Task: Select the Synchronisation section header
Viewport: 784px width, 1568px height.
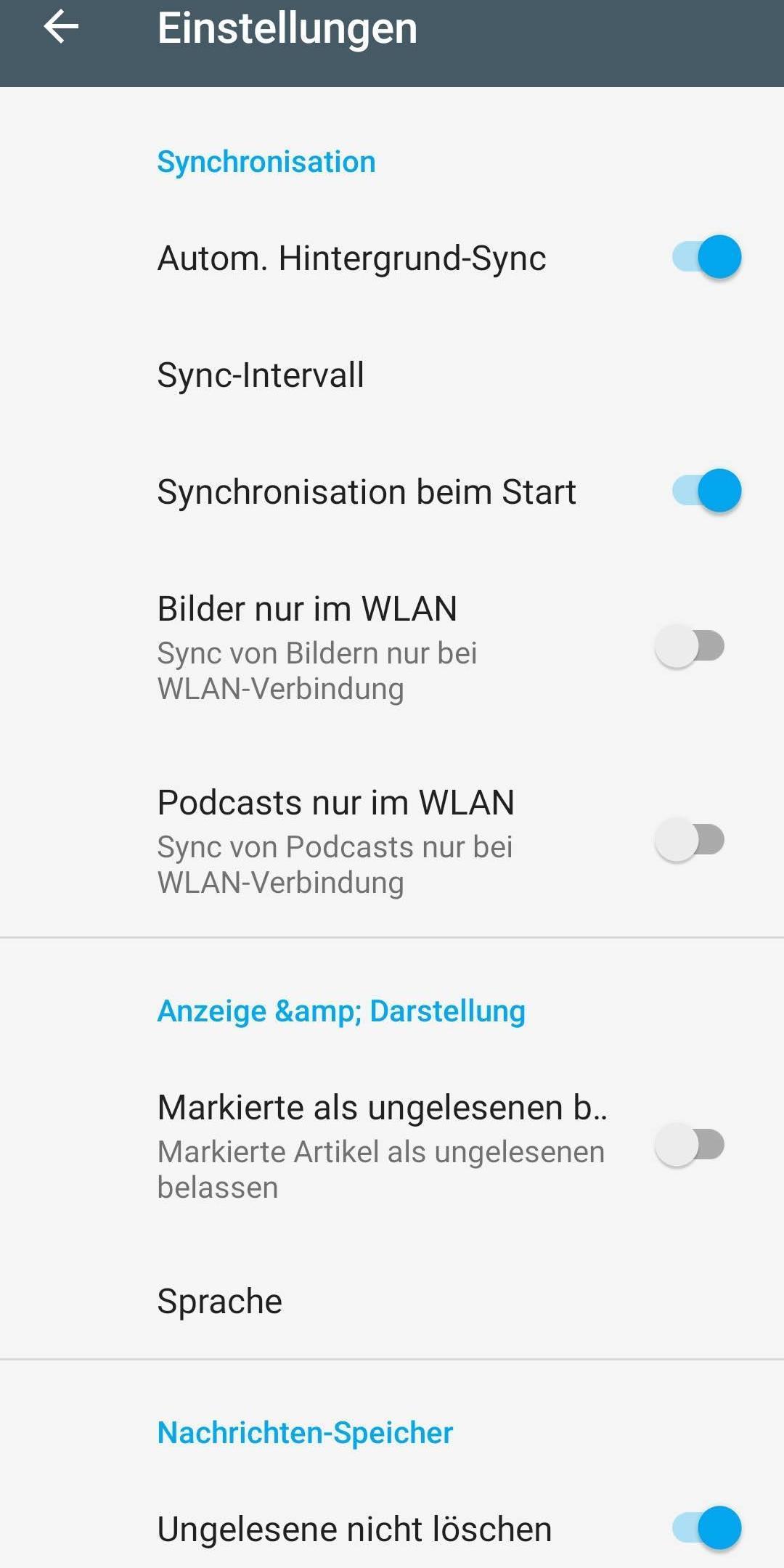Action: point(266,161)
